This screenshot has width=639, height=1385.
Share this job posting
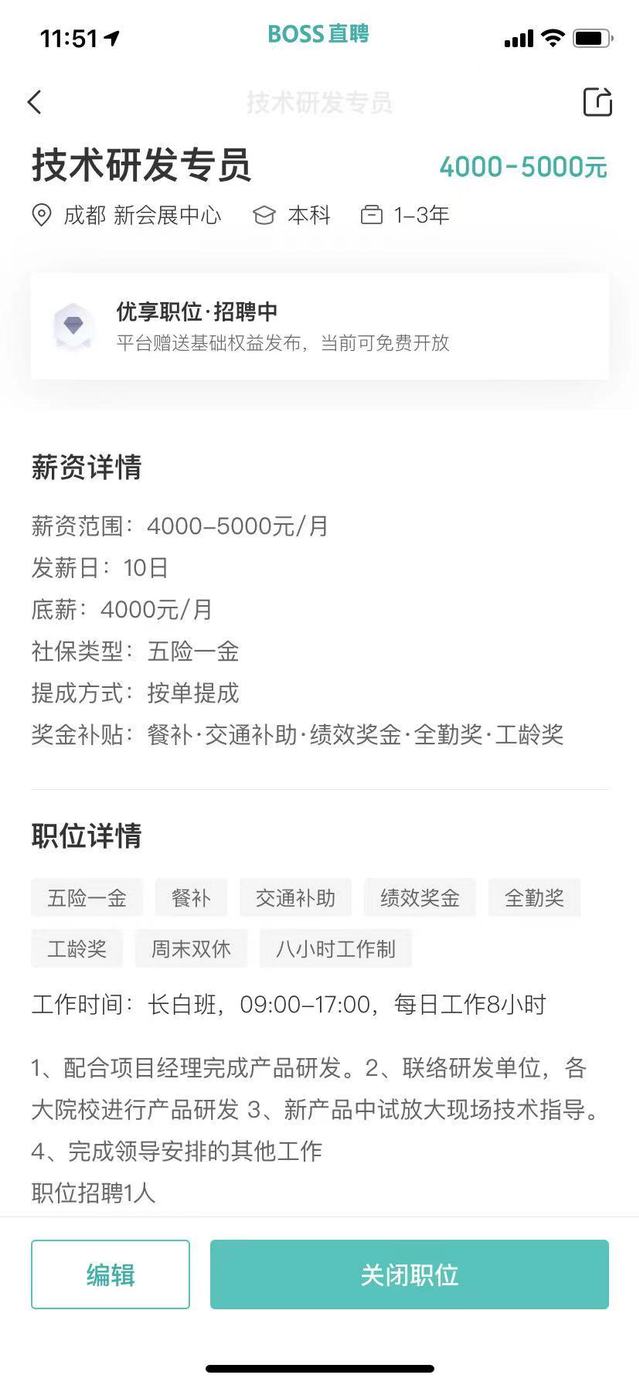pos(597,102)
